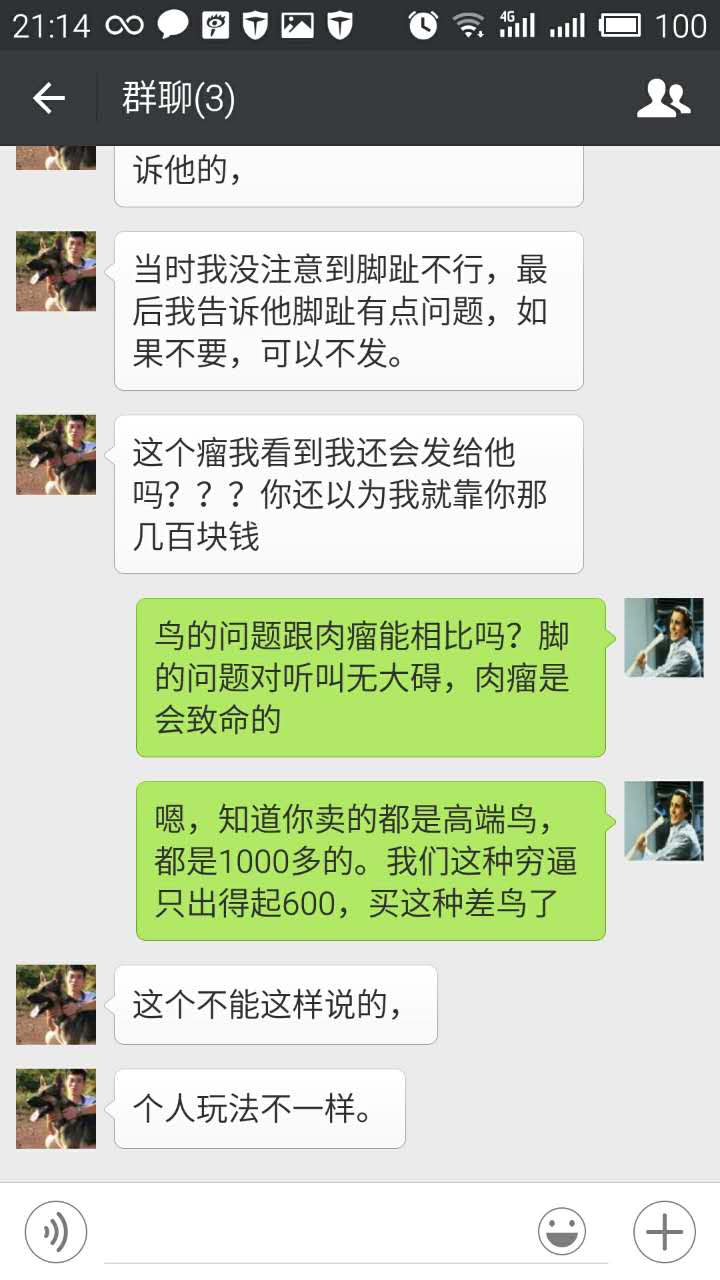Open own avatar beside 鸟的问题 message

click(664, 638)
